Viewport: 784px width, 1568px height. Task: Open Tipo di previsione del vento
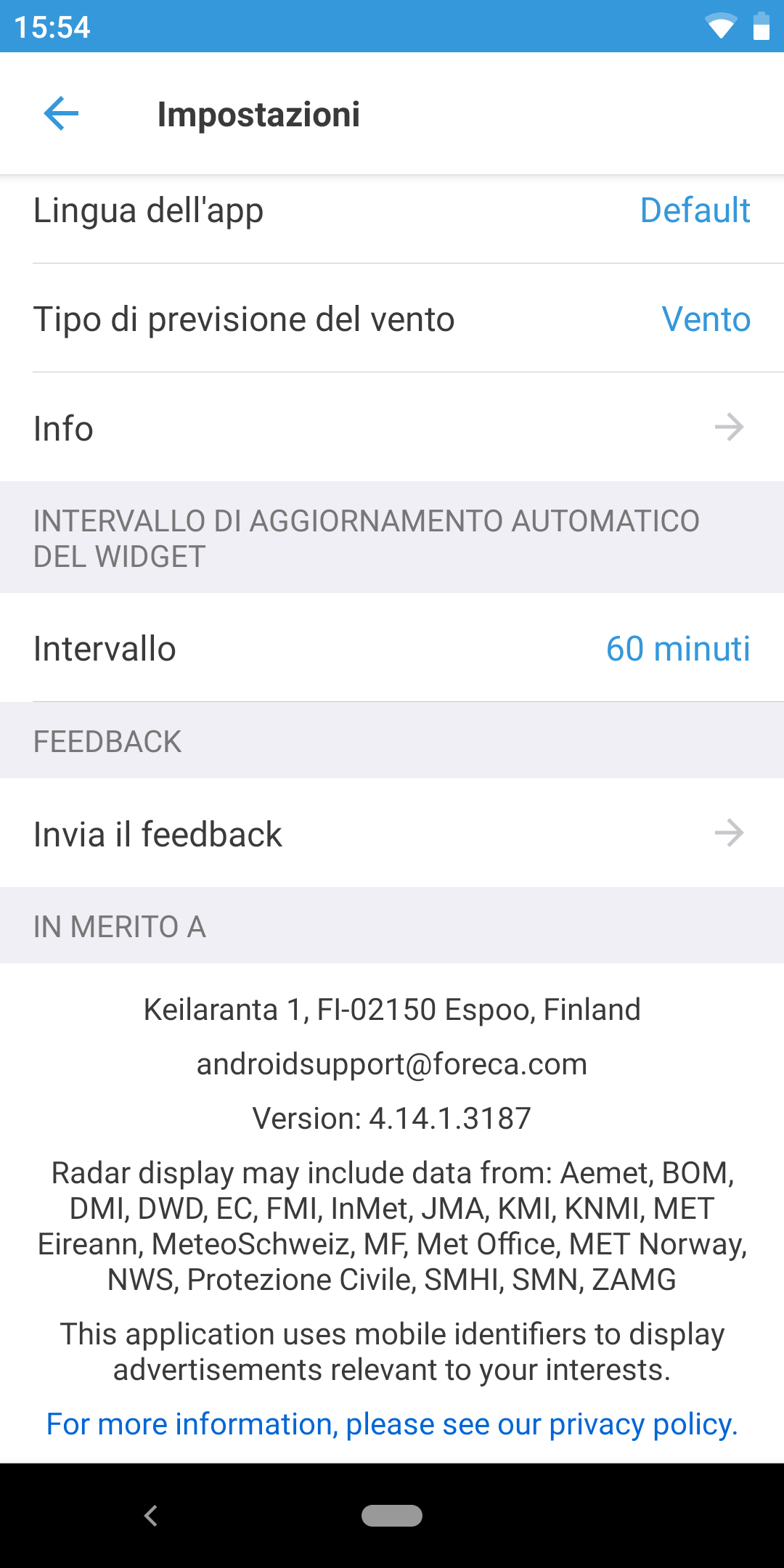pos(392,319)
